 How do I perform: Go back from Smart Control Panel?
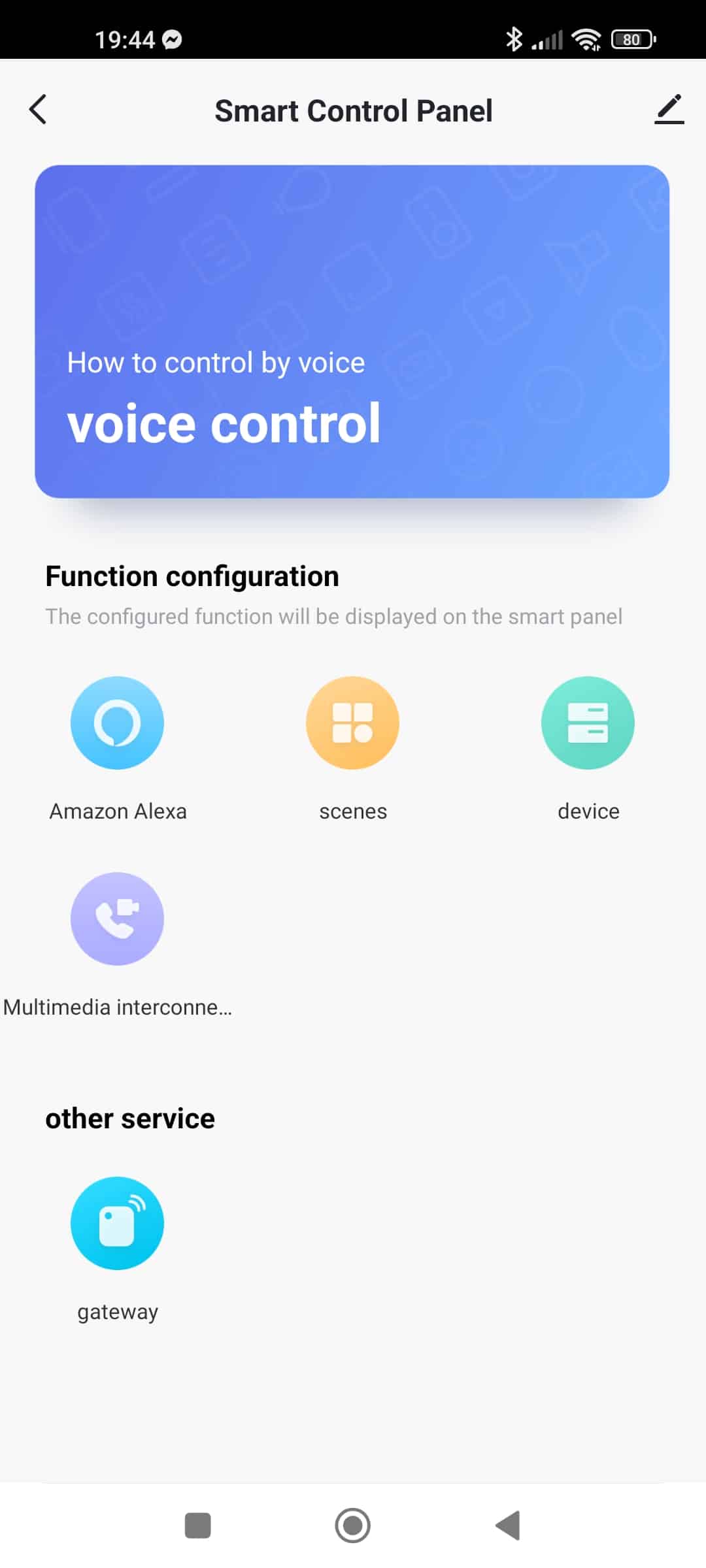(x=38, y=110)
